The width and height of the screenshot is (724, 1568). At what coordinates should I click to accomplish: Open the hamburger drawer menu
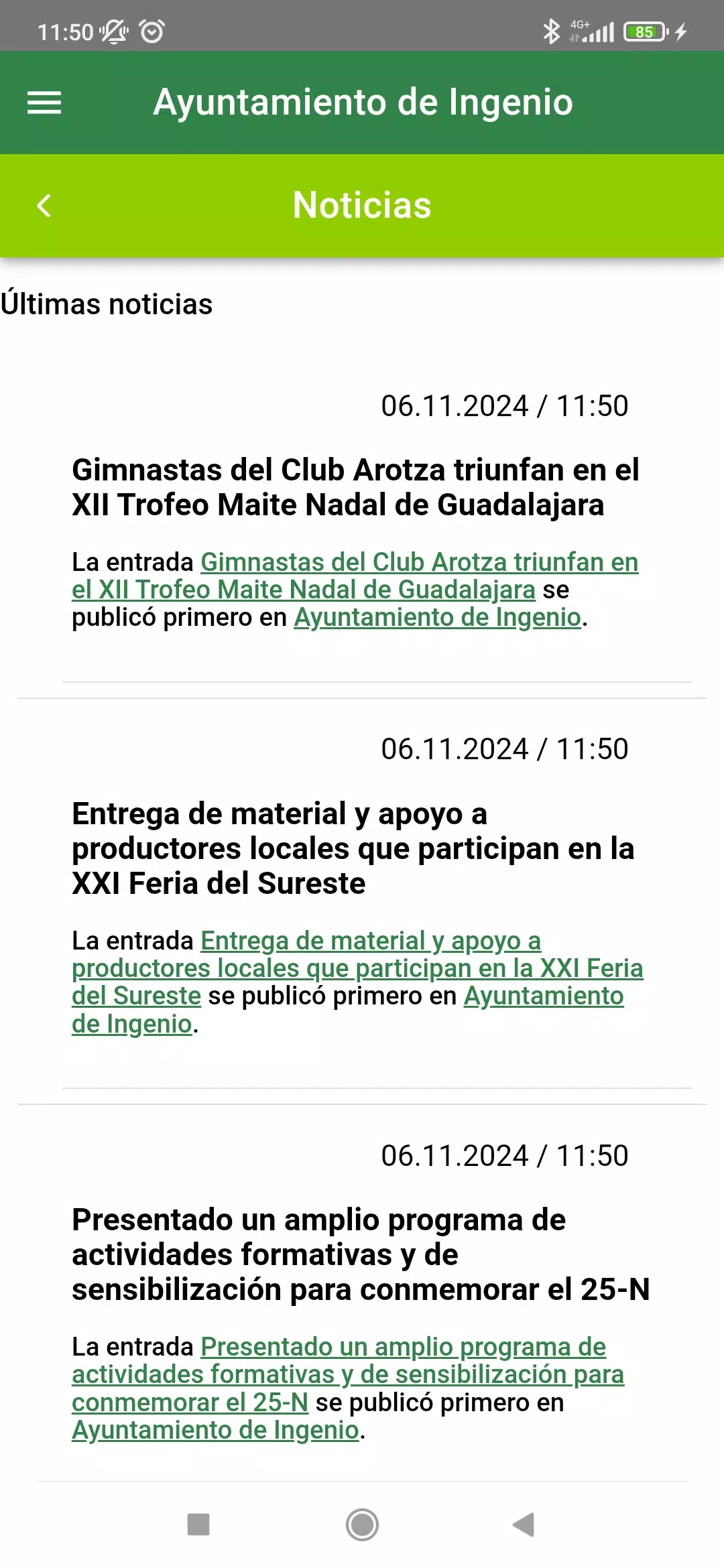point(44,103)
